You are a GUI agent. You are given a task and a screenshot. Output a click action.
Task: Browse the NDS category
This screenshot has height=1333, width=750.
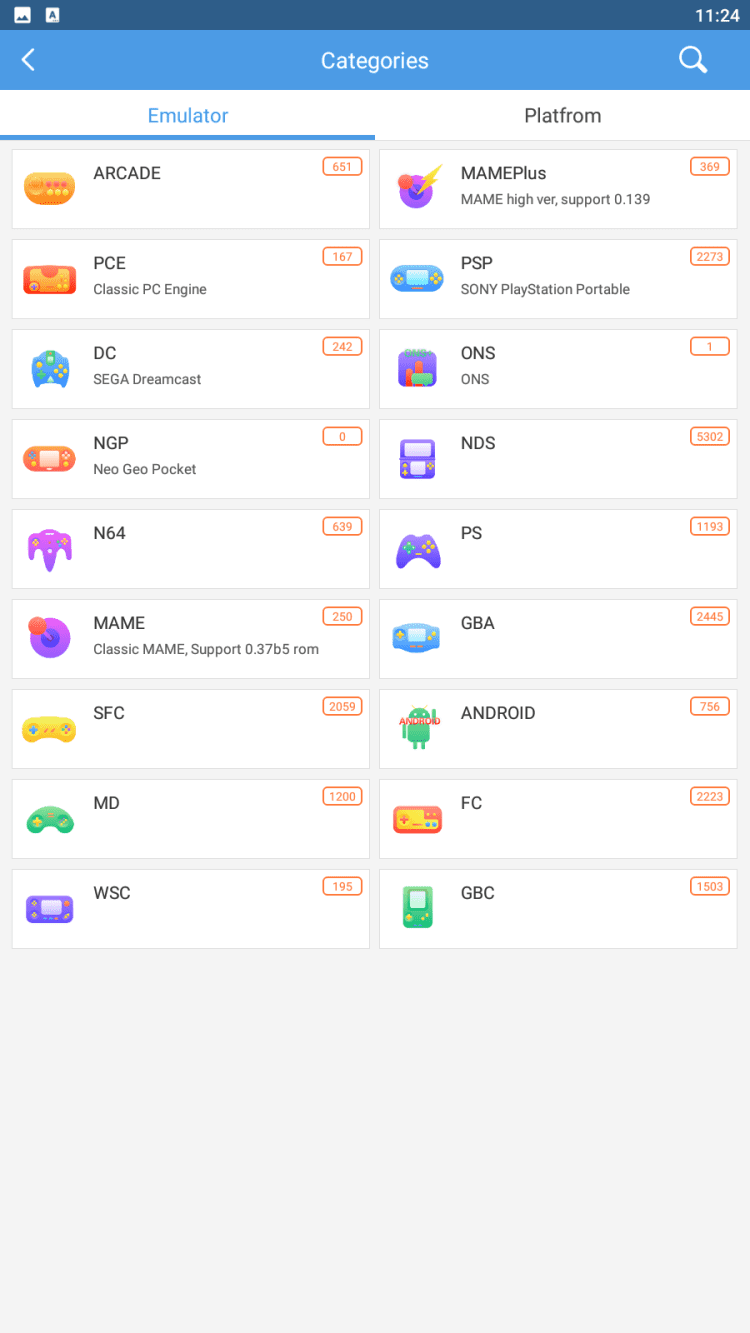tap(558, 459)
